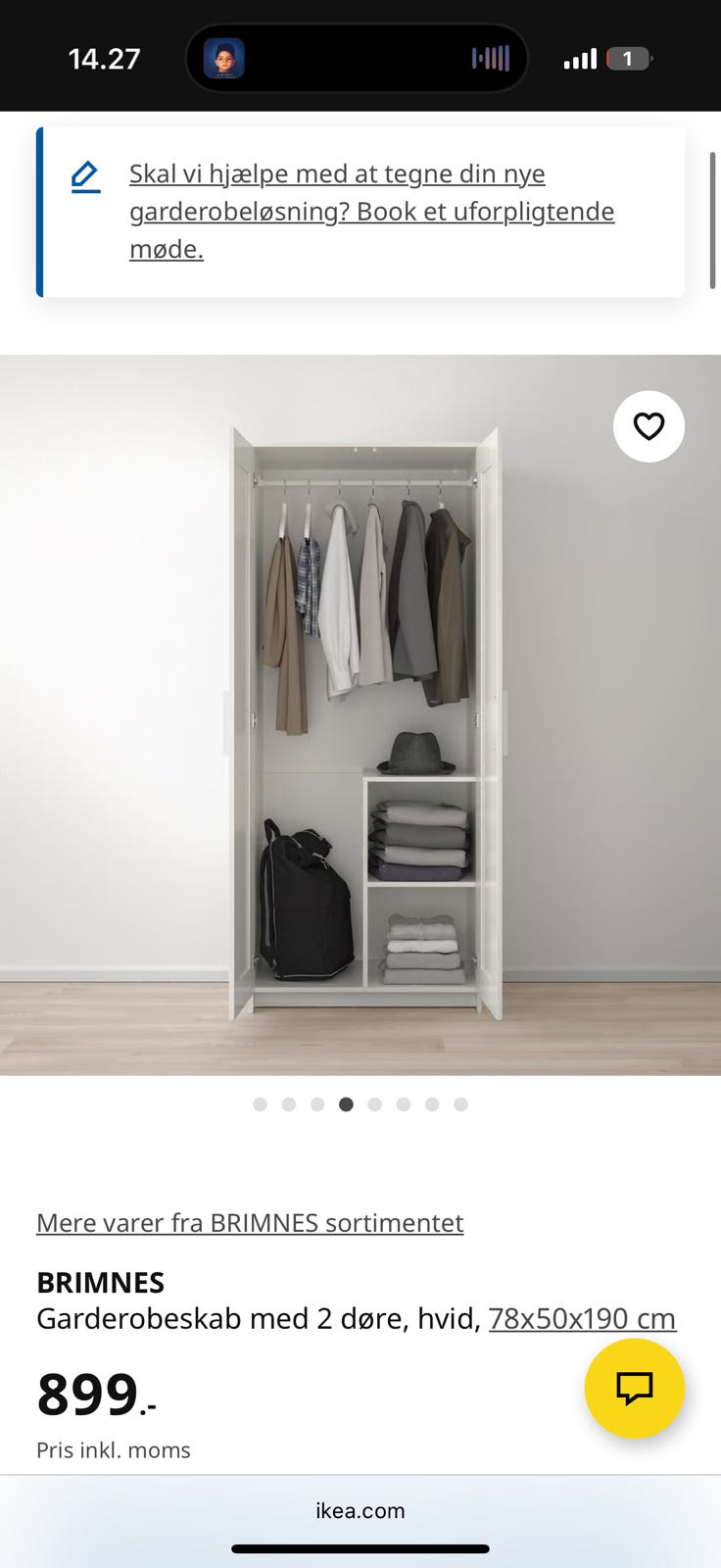The height and width of the screenshot is (1568, 721).
Task: Tap the blue pencil icon in the banner
Action: [x=85, y=176]
